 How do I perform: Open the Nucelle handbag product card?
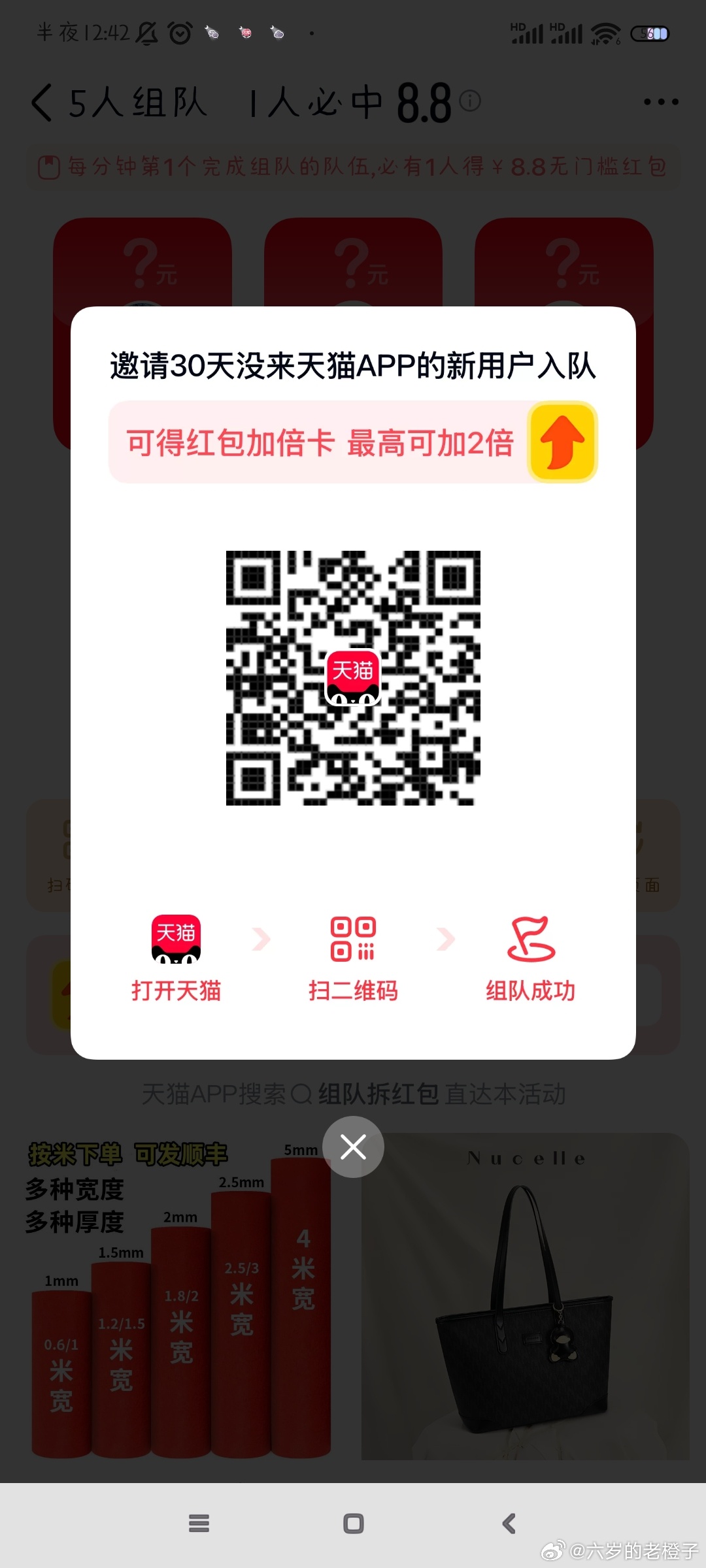(x=526, y=1296)
